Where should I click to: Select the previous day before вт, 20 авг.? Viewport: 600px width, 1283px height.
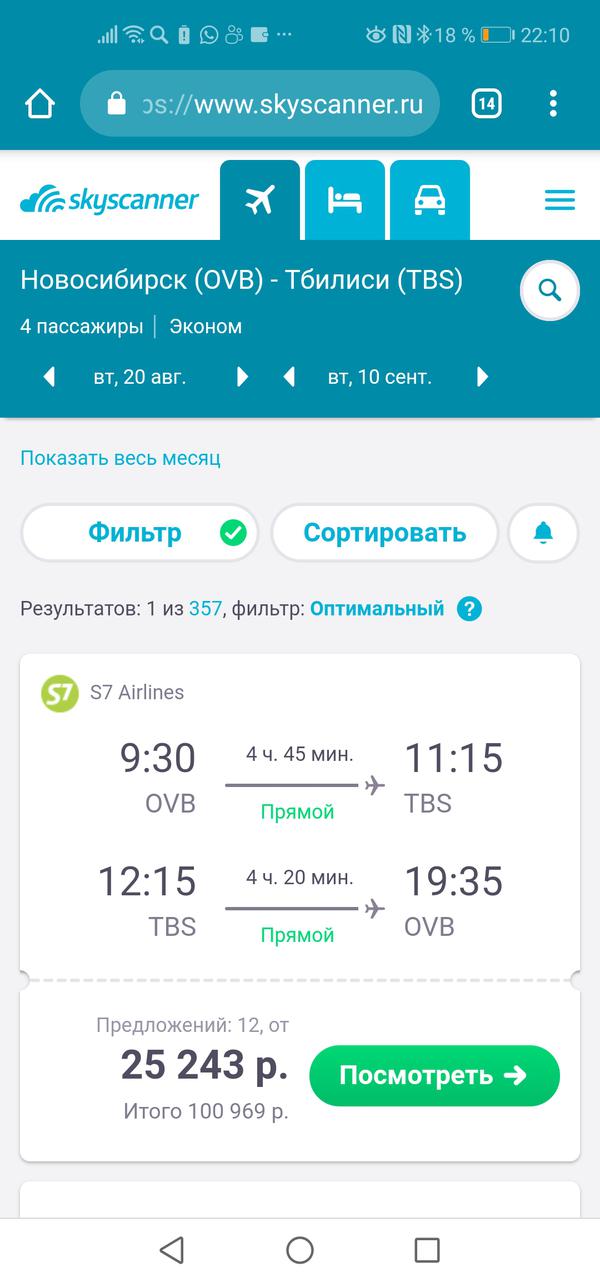[48, 377]
